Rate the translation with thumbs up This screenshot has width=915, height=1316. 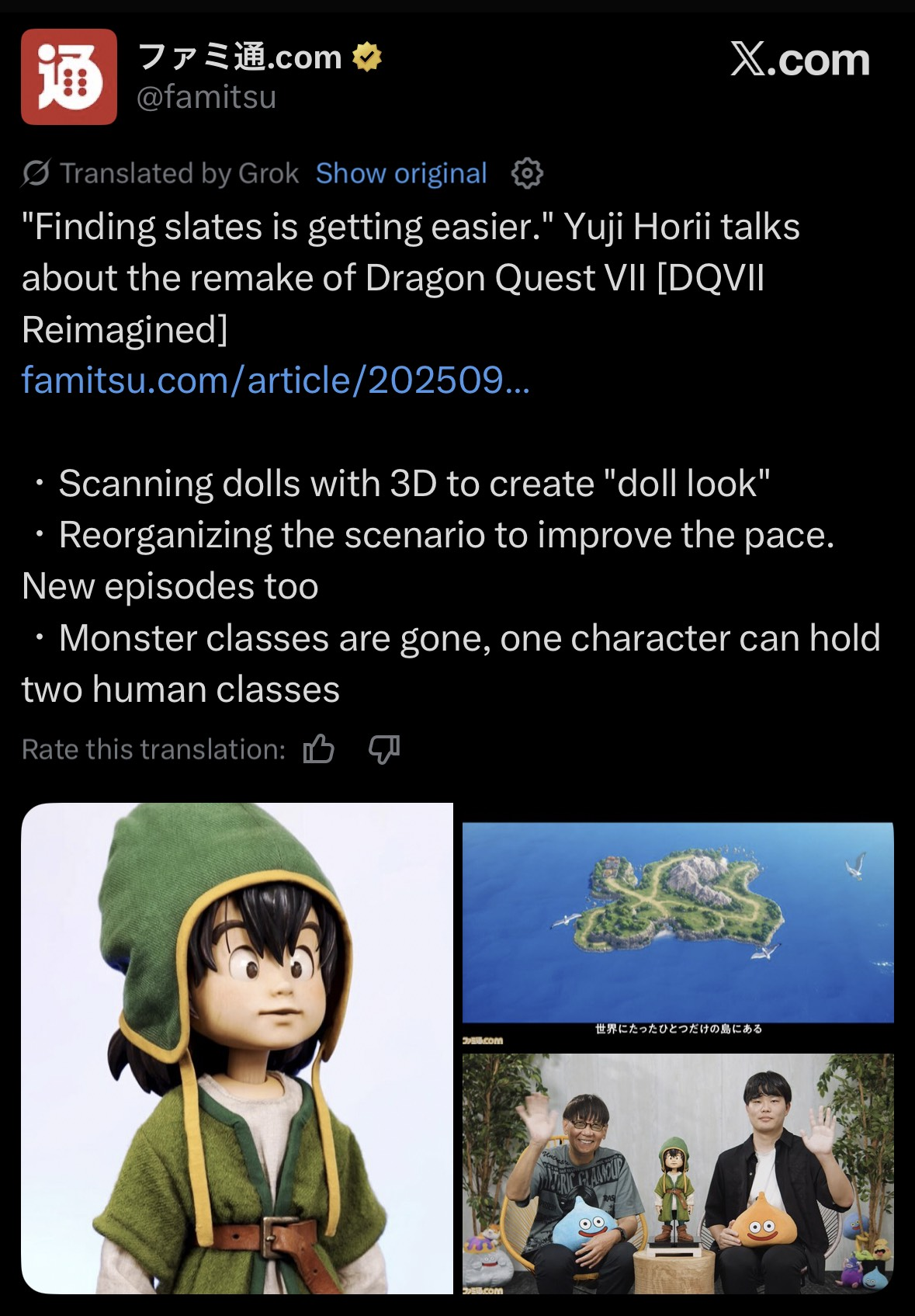319,749
